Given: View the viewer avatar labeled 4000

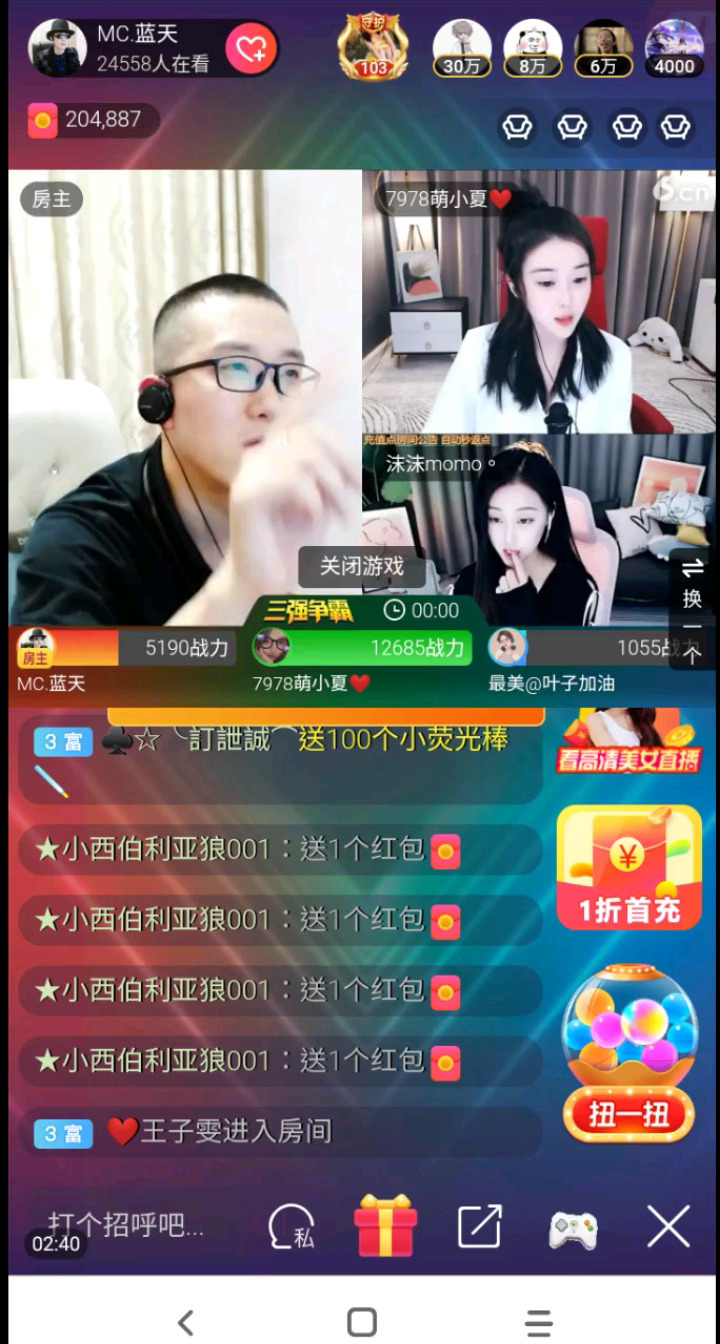Looking at the screenshot, I should [673, 48].
